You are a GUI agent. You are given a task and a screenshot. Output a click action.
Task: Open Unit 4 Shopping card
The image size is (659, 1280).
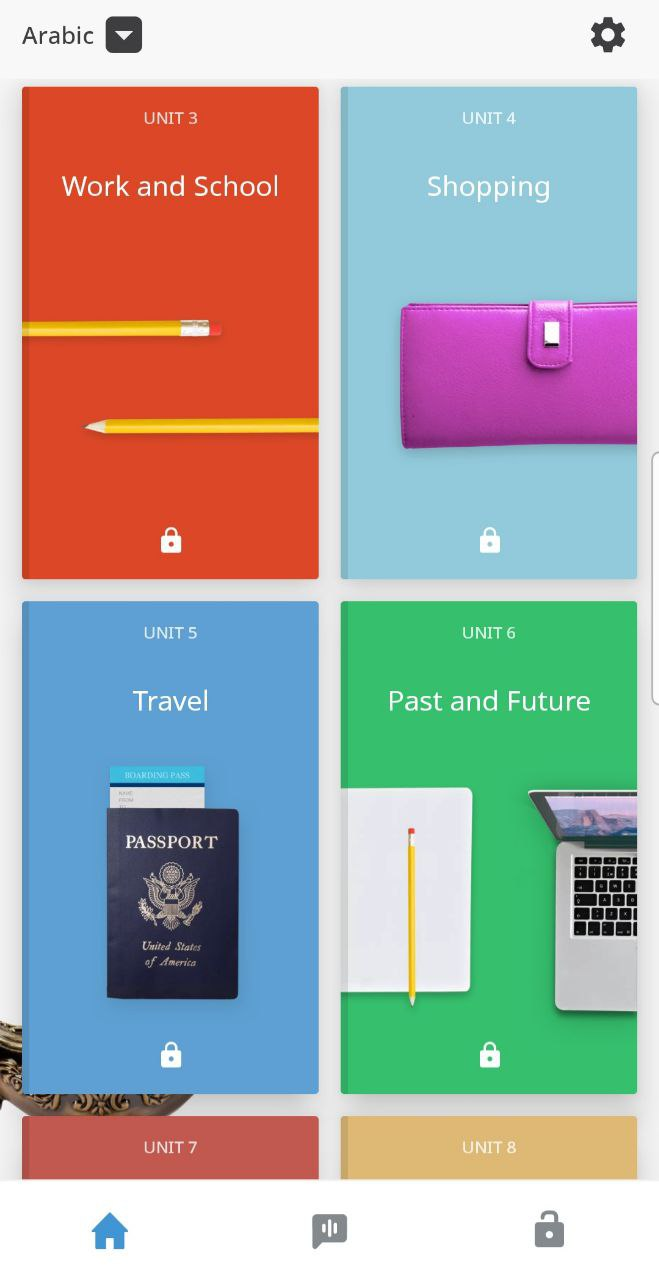tap(489, 333)
